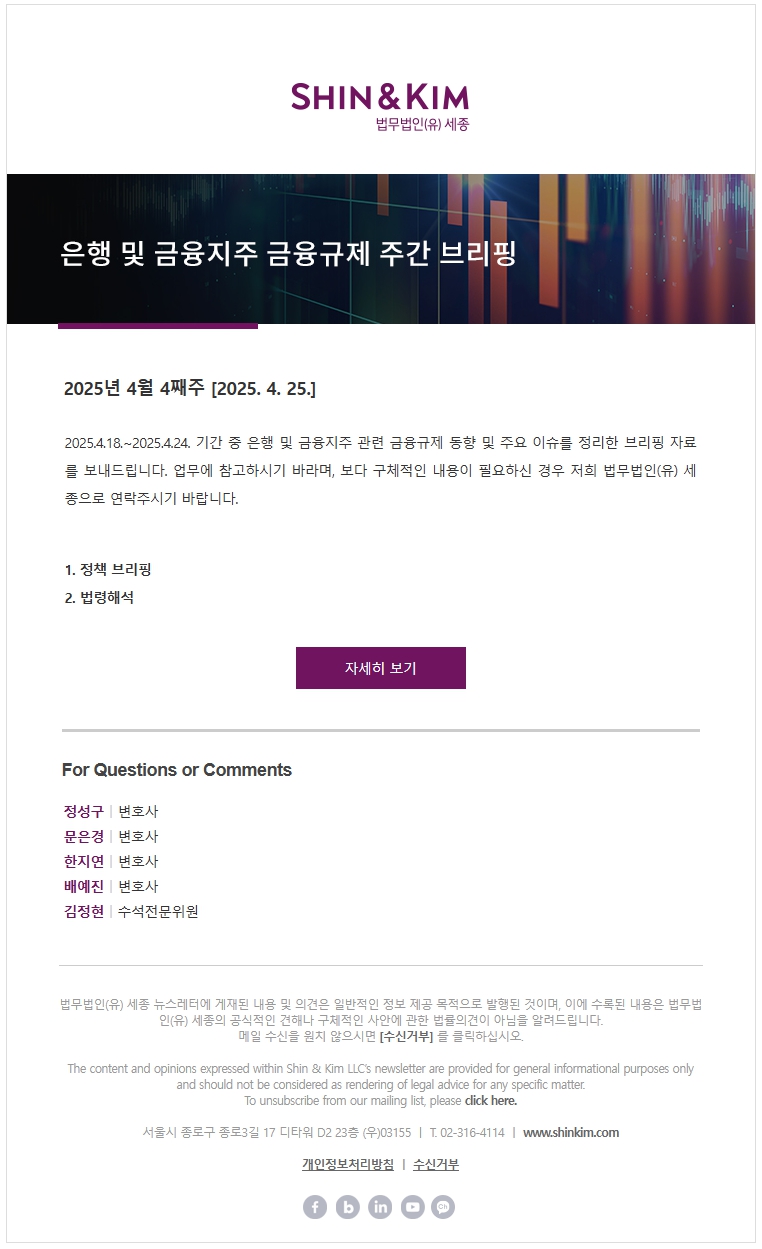Tap the bracketed [수신거부] link in disclaimer
This screenshot has width=762, height=1249.
pos(406,1036)
